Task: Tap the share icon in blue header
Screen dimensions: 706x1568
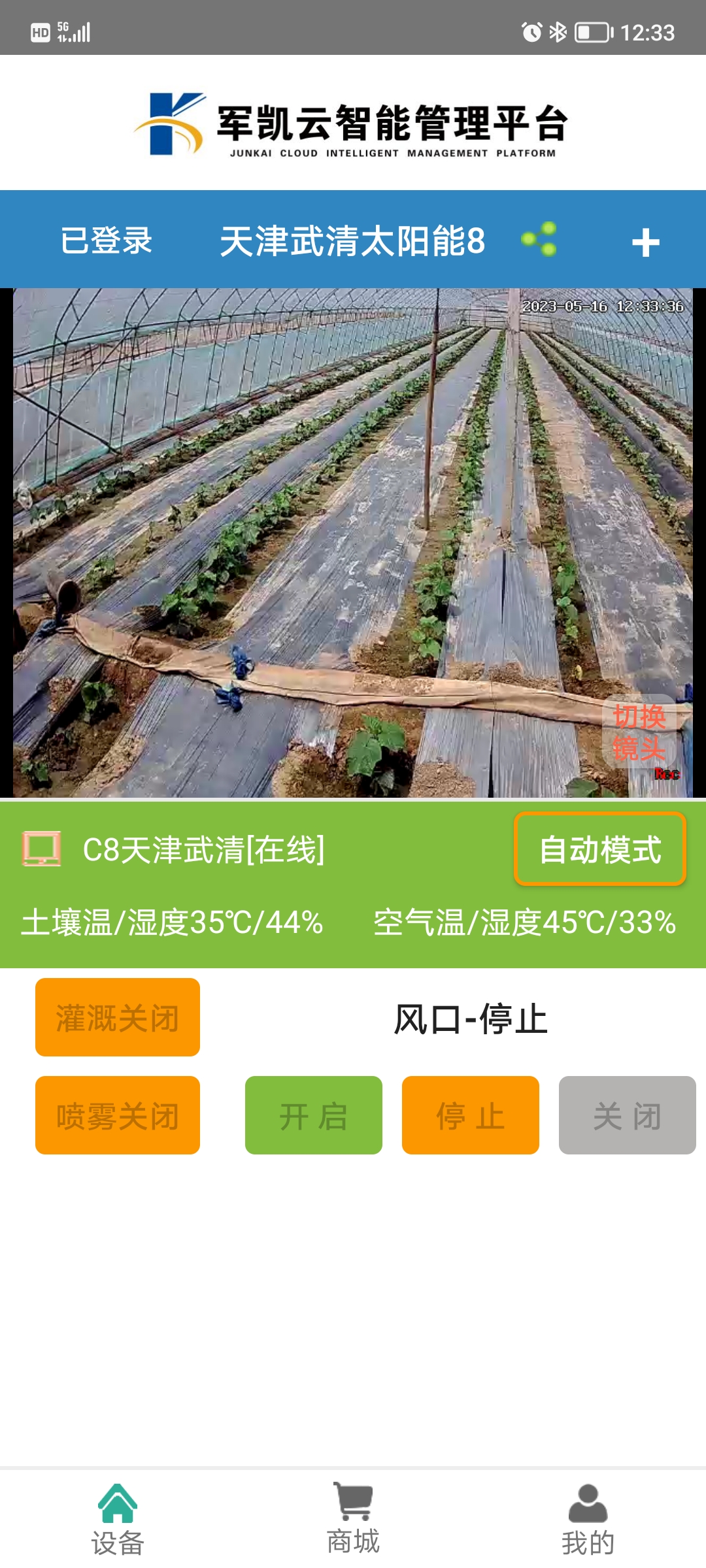Action: (x=539, y=240)
